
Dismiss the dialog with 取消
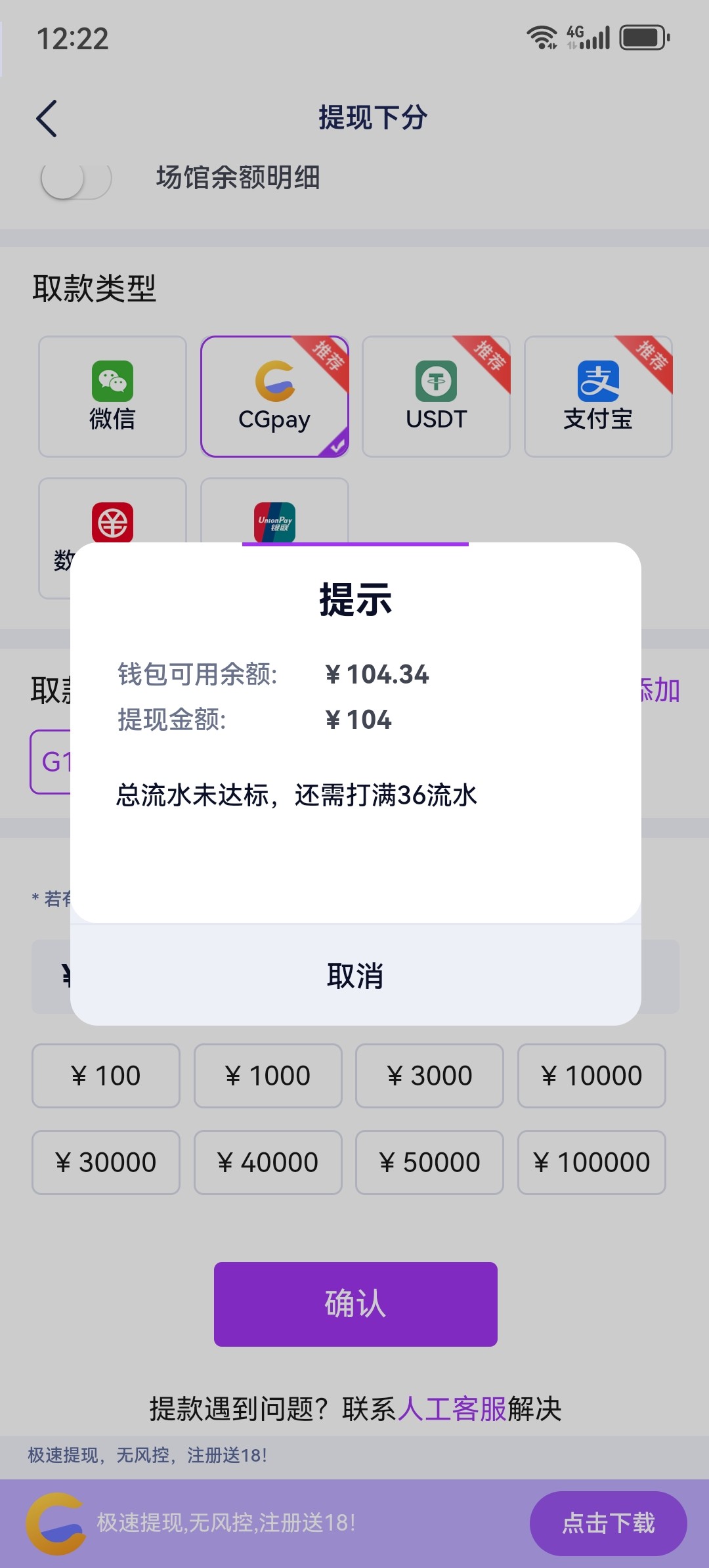tap(355, 975)
